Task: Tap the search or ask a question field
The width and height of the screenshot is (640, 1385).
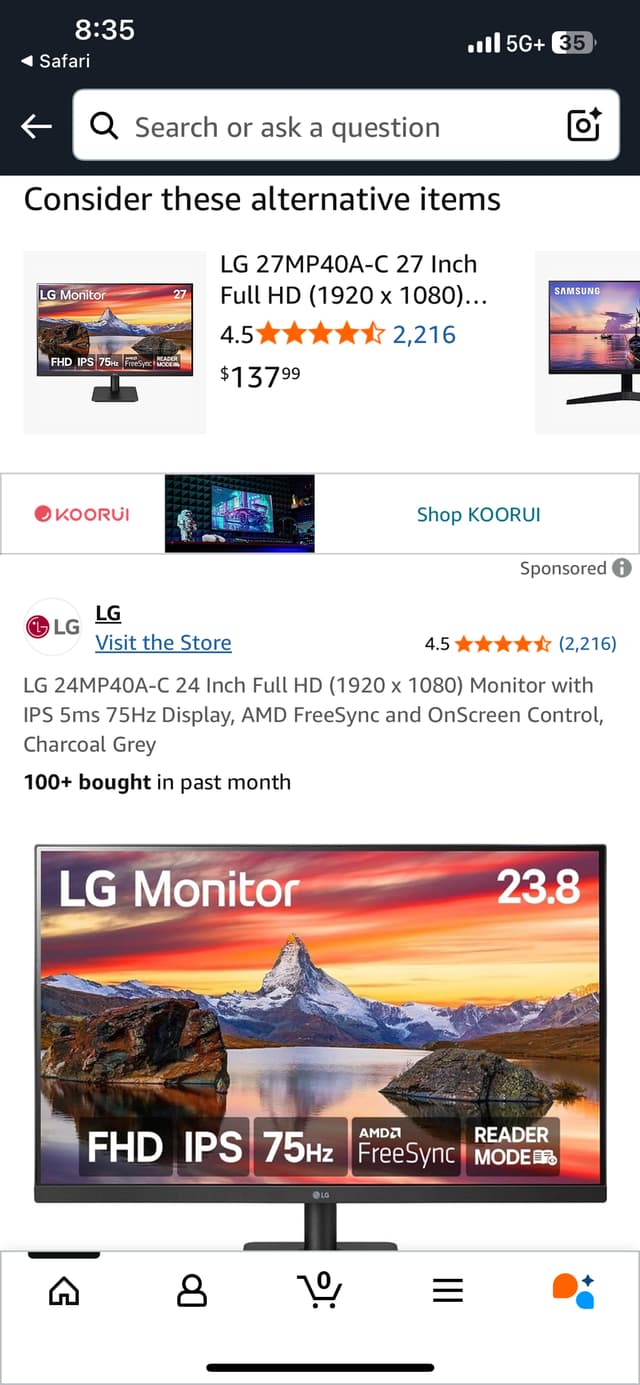Action: tap(320, 127)
